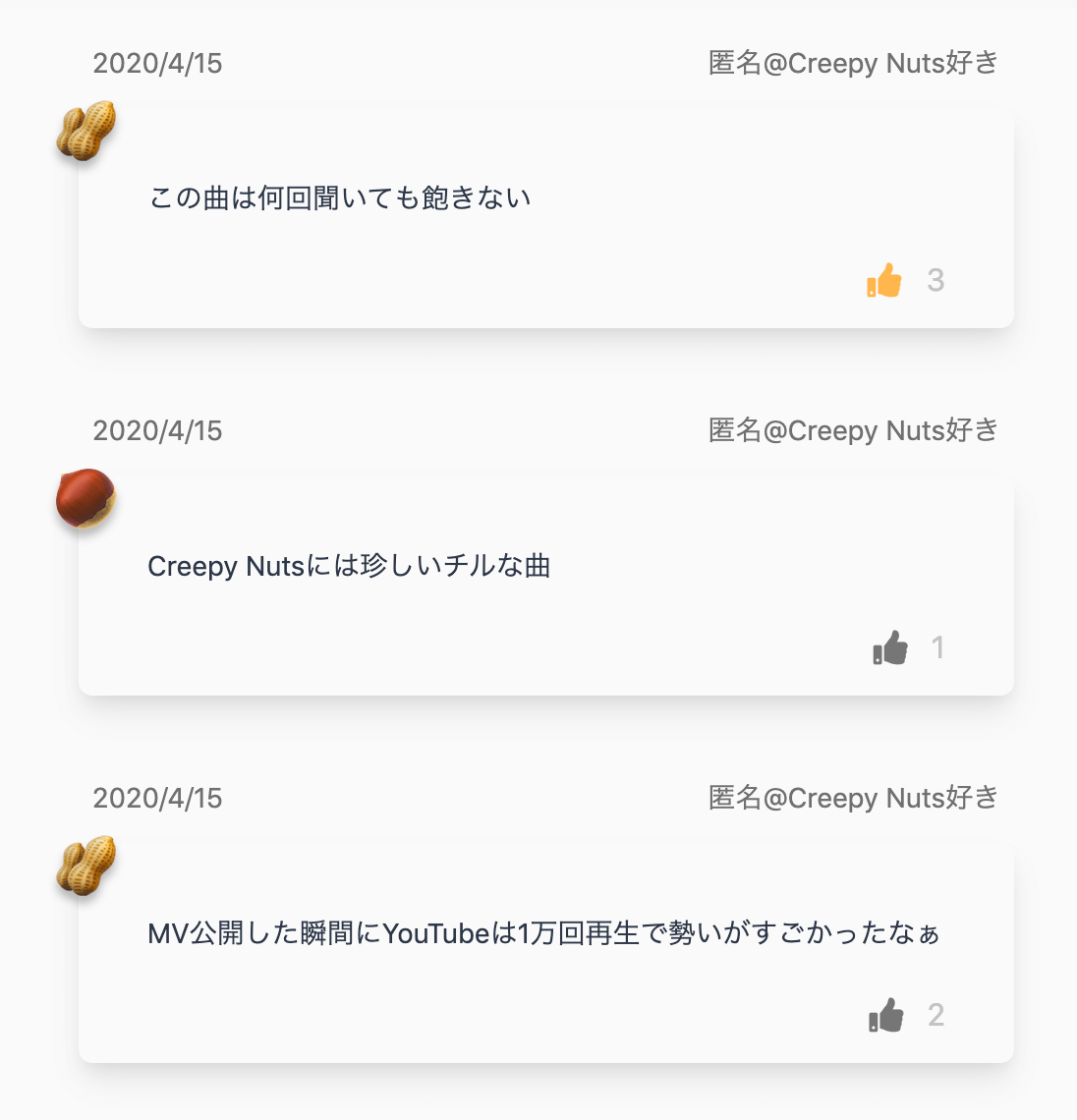This screenshot has width=1077, height=1120.
Task: Select the comment Creepy Nutsには珍しいチルな曲
Action: click(x=349, y=566)
